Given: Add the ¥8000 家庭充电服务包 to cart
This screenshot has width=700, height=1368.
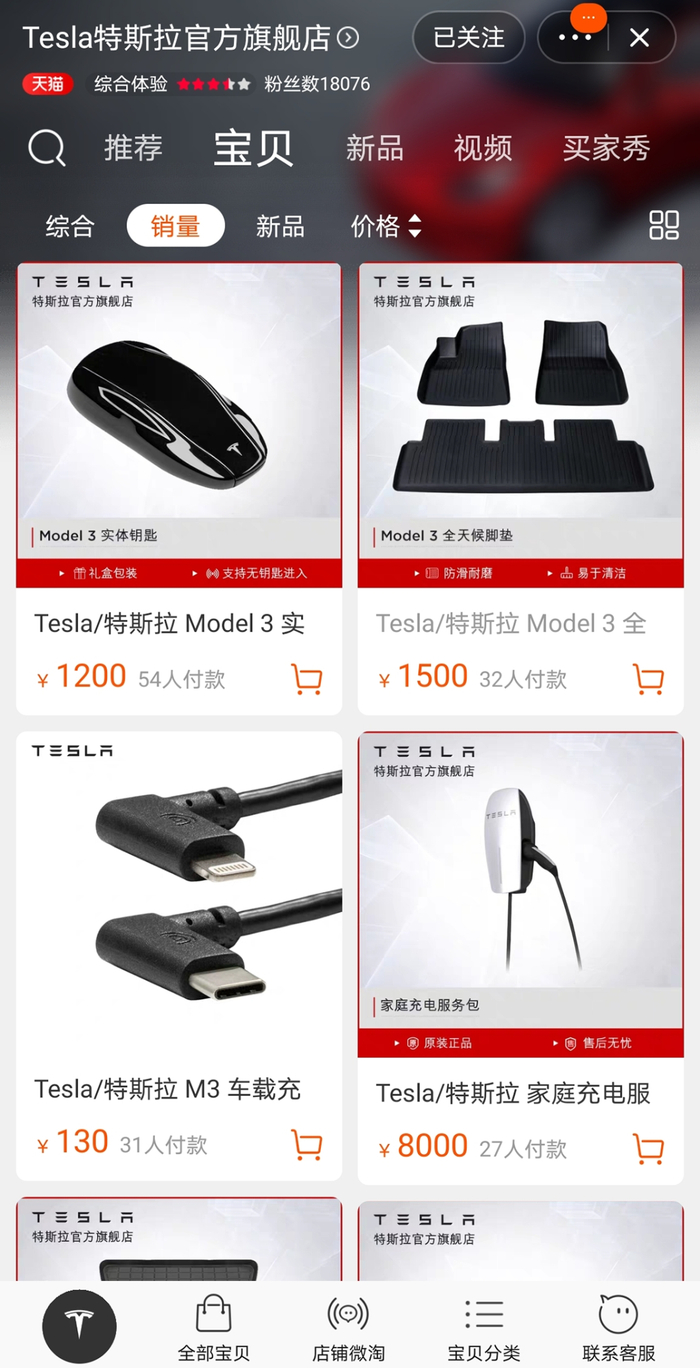Looking at the screenshot, I should (649, 1148).
